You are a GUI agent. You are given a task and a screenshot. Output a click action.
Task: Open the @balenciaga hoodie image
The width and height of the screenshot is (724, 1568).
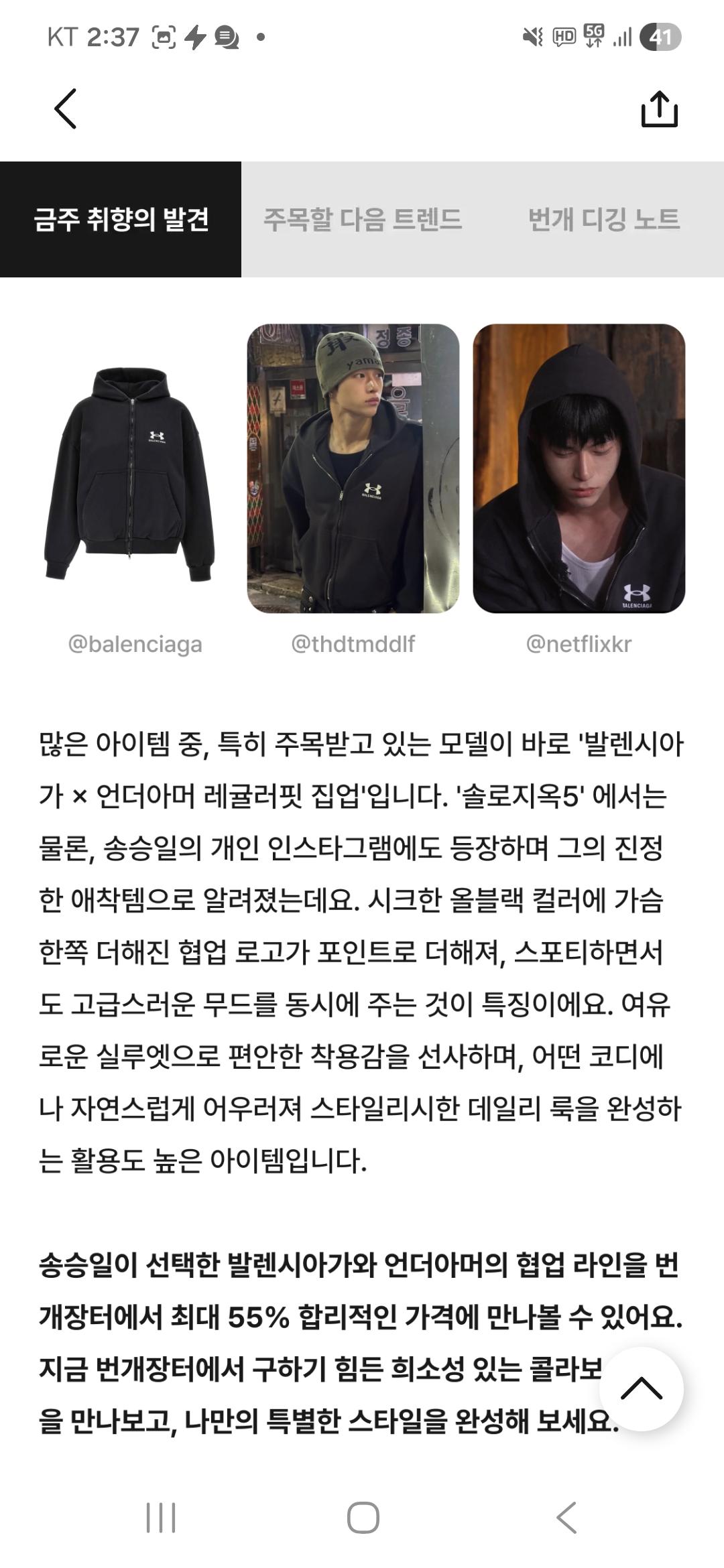coord(129,469)
